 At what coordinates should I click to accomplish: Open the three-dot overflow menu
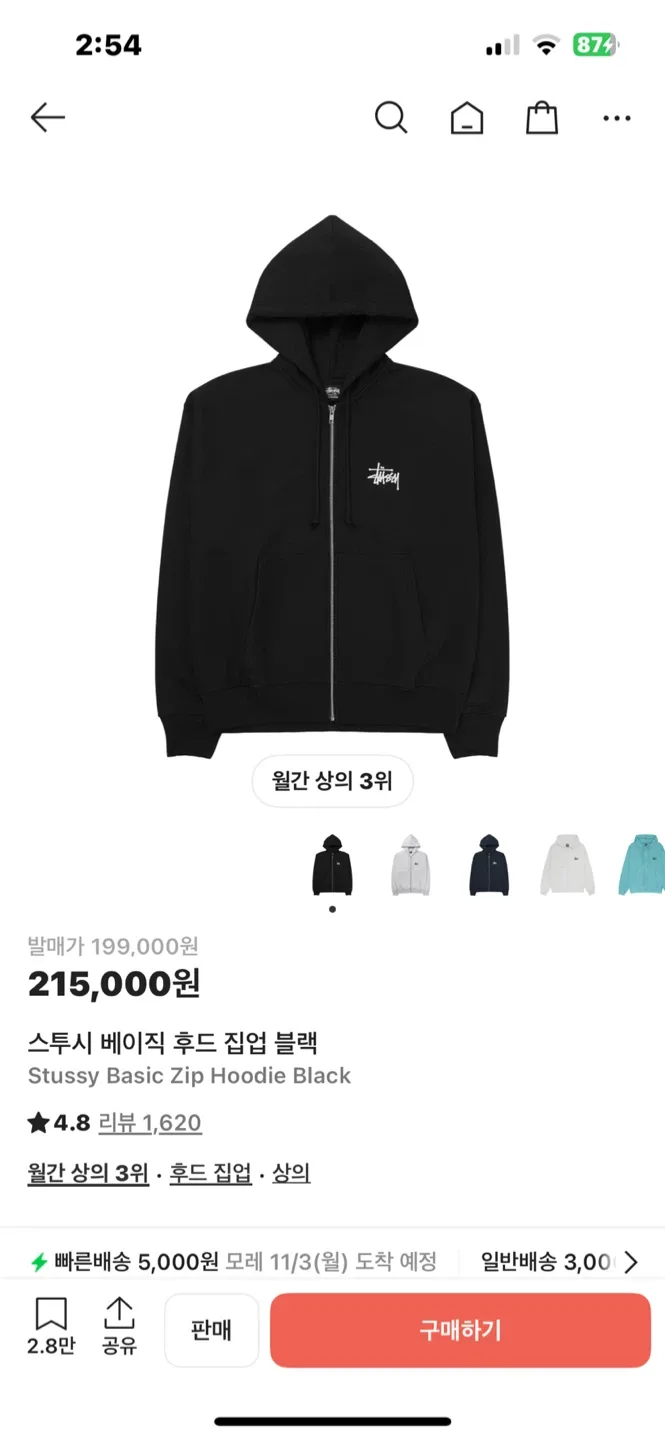pyautogui.click(x=617, y=118)
